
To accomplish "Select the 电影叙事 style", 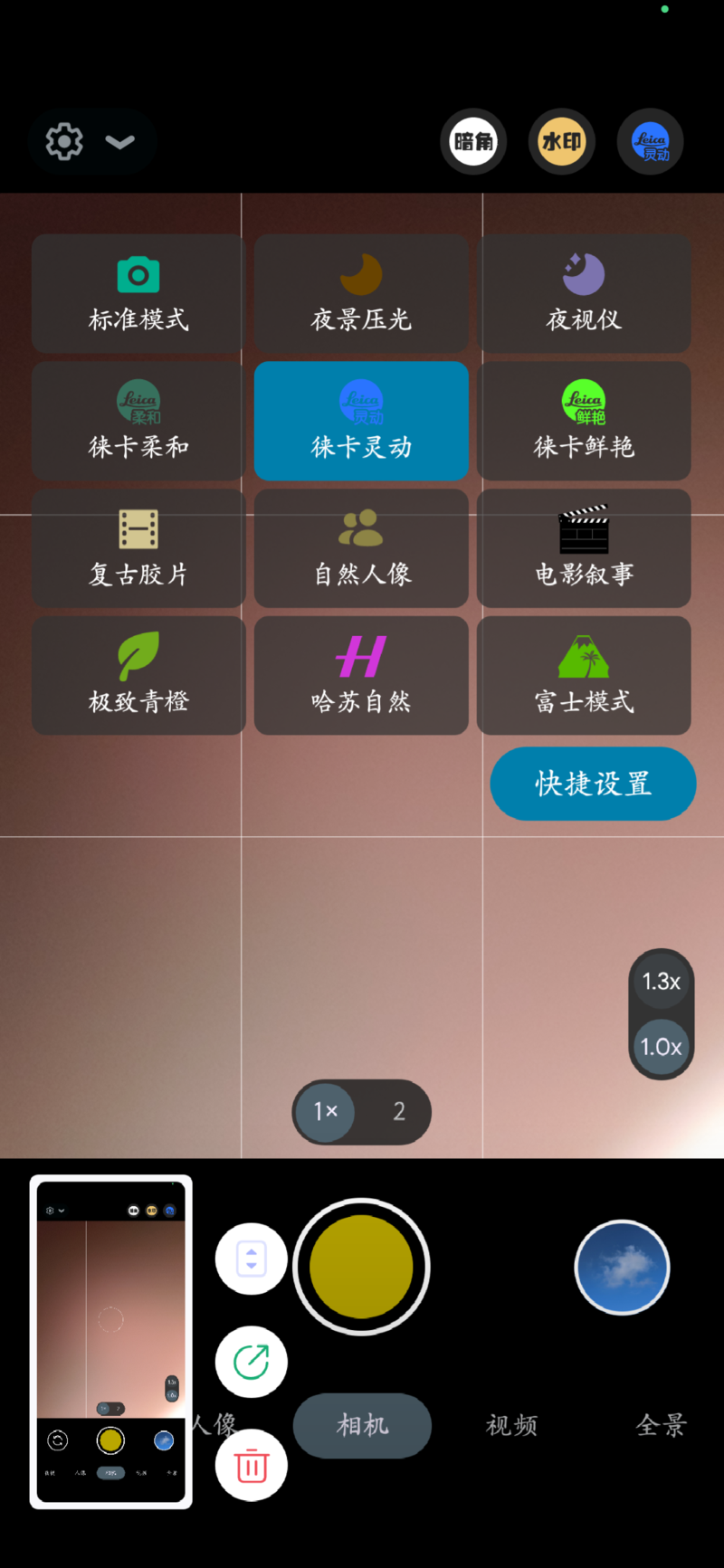I will [584, 549].
